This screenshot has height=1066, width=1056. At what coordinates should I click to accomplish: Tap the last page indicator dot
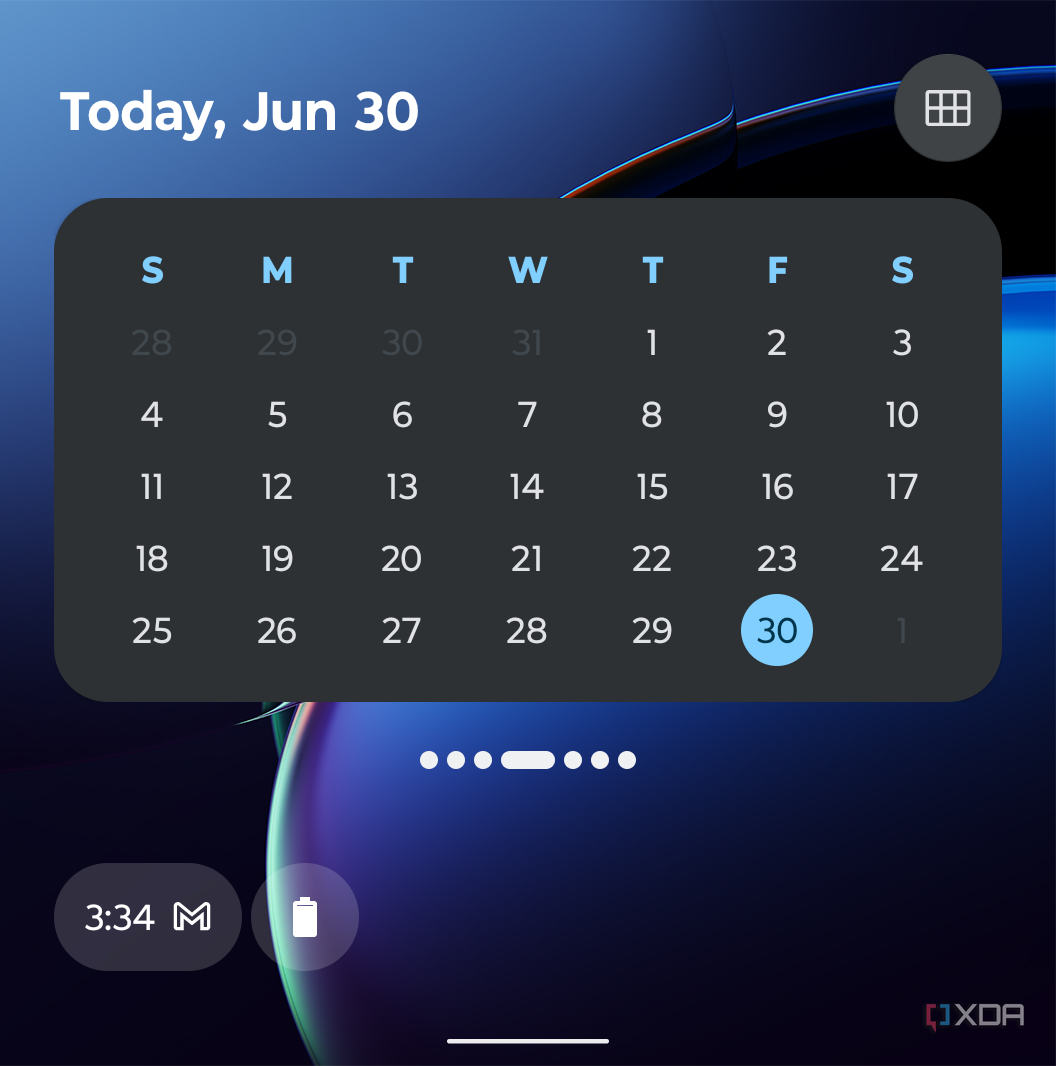(x=627, y=760)
